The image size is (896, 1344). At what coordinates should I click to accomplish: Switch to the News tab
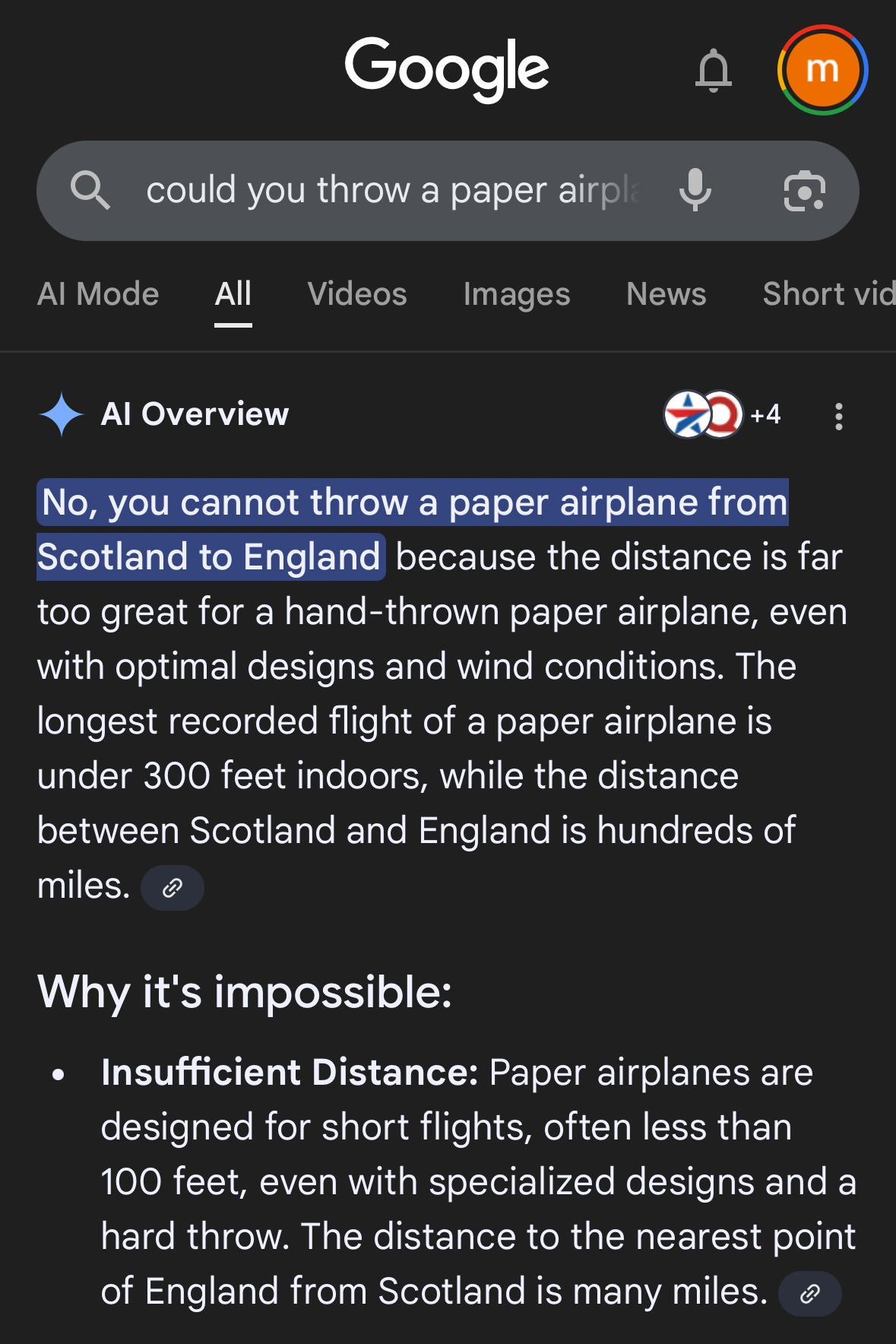tap(666, 294)
